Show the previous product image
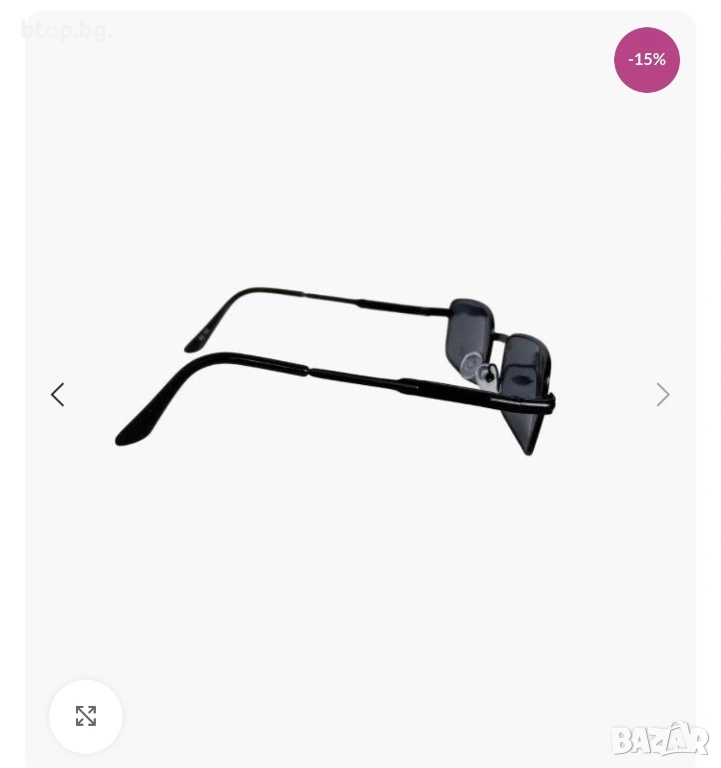This screenshot has width=721, height=768. point(58,395)
